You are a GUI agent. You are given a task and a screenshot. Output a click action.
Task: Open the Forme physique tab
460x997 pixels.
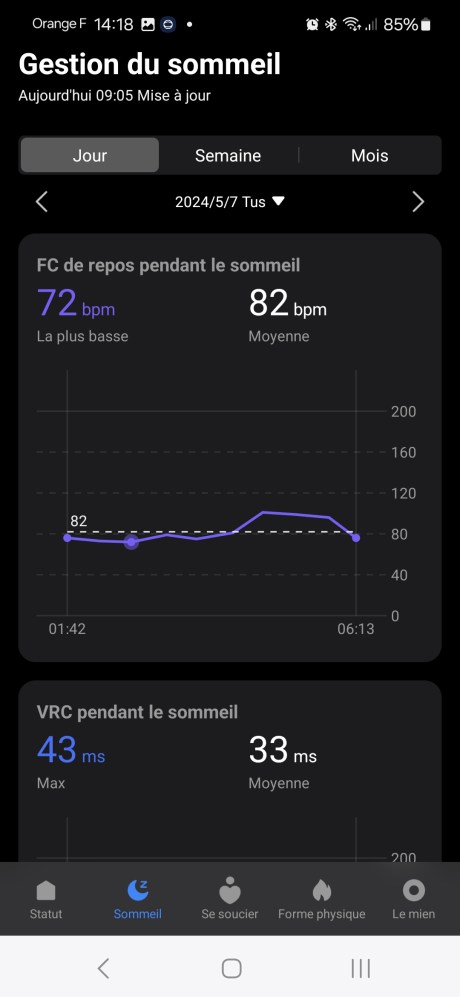pos(321,899)
